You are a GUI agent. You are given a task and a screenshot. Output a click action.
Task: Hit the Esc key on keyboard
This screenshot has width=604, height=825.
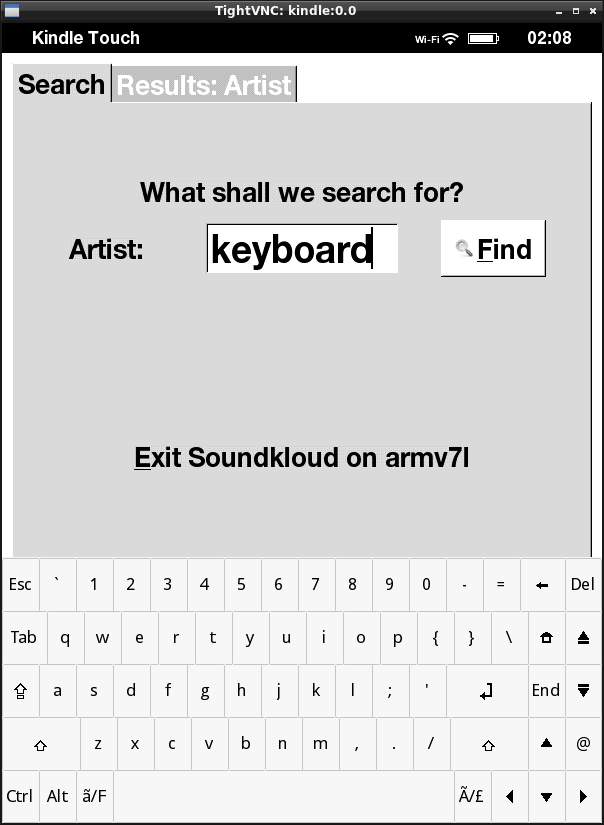20,585
